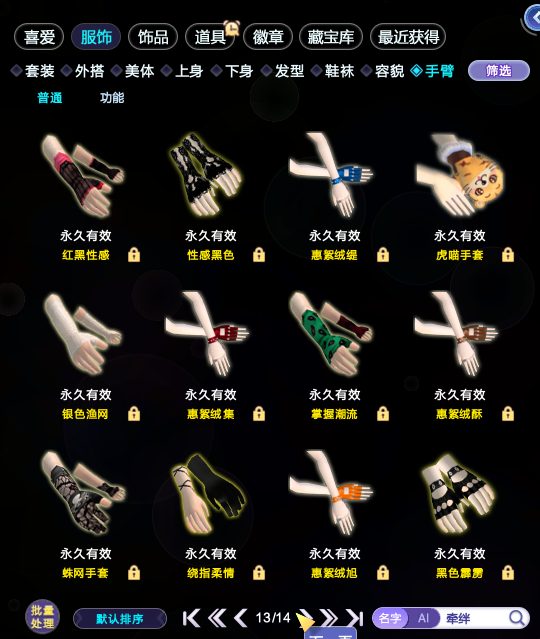
Task: Open the 默认排序 sort dropdown
Action: point(120,619)
